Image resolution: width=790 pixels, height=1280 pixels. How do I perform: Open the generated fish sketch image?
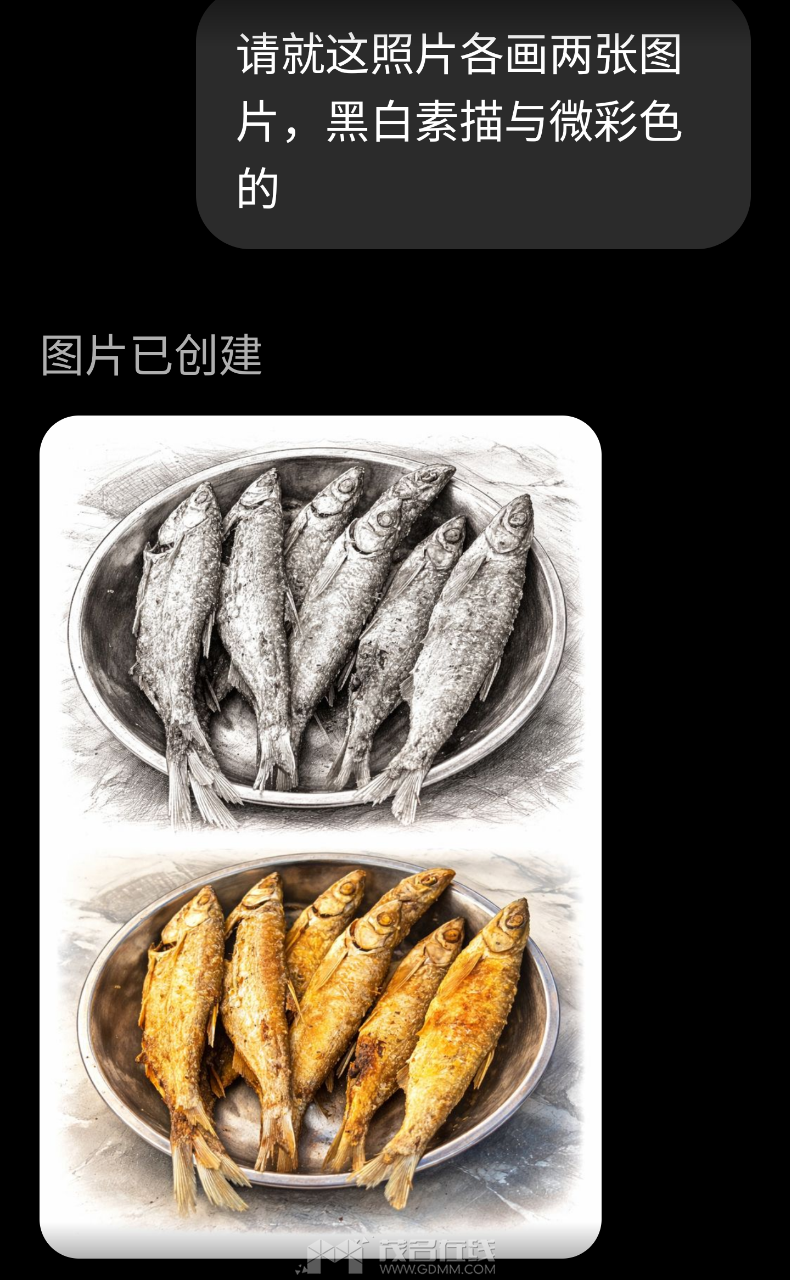[x=320, y=835]
